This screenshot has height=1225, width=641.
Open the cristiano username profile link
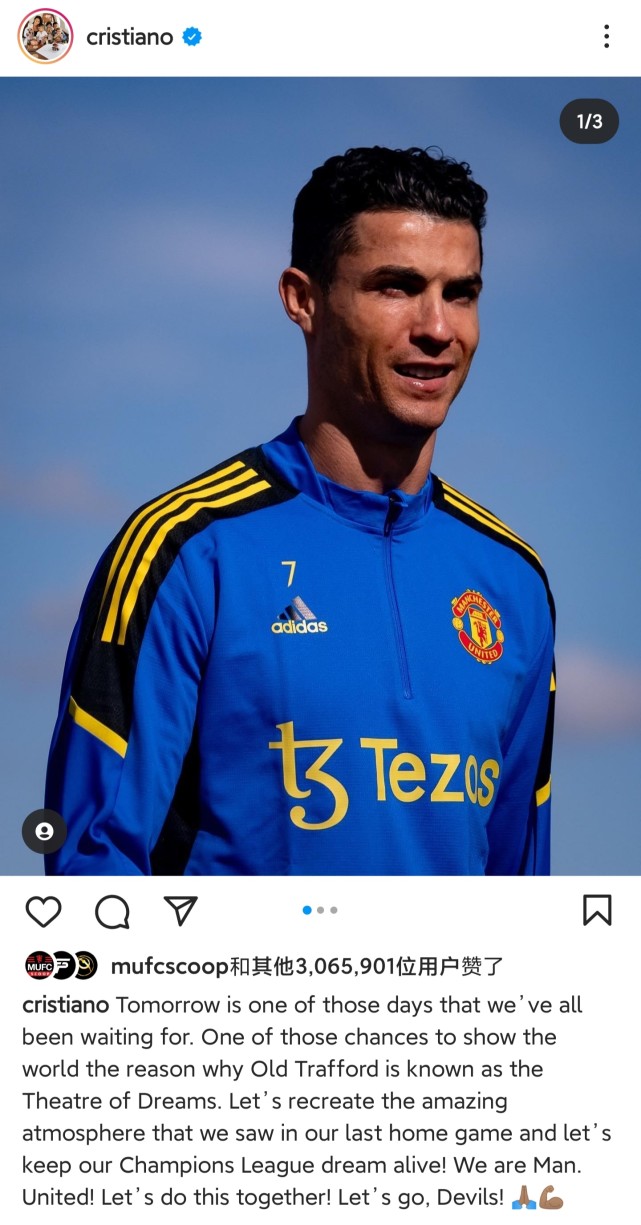129,37
